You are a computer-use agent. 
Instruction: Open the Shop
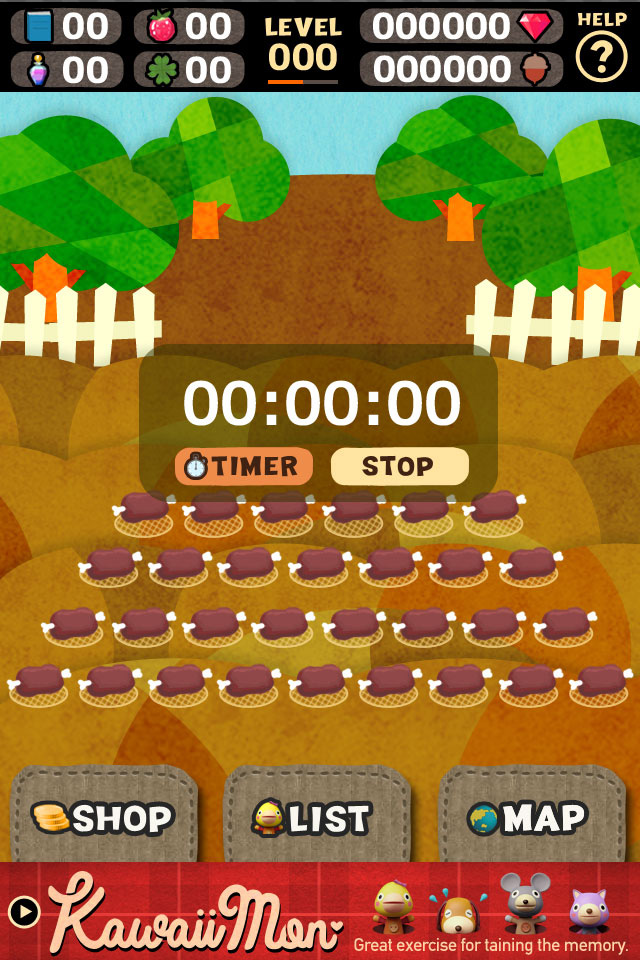[x=103, y=818]
